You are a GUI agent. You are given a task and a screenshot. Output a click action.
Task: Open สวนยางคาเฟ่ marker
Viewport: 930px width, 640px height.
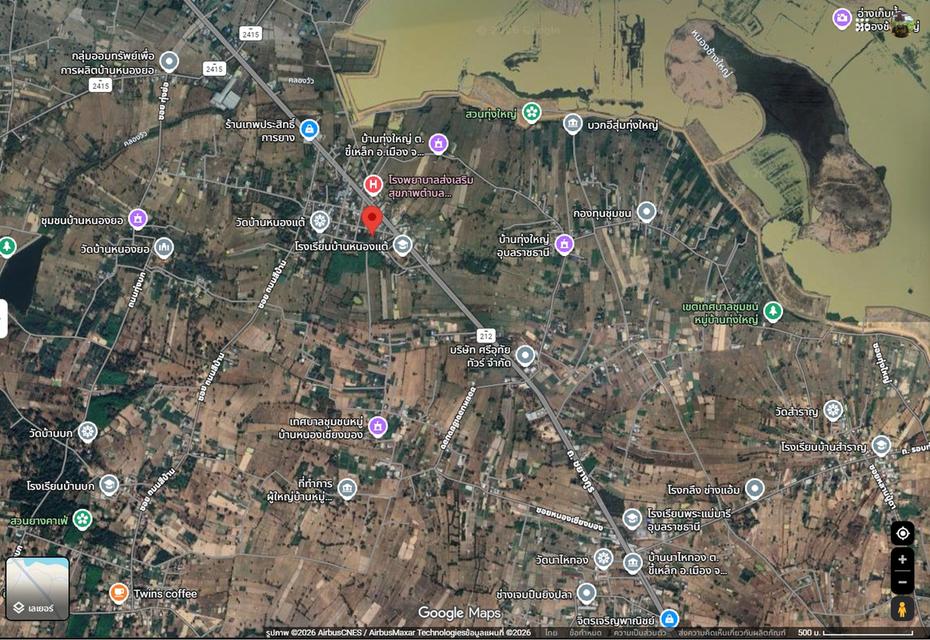pyautogui.click(x=82, y=519)
